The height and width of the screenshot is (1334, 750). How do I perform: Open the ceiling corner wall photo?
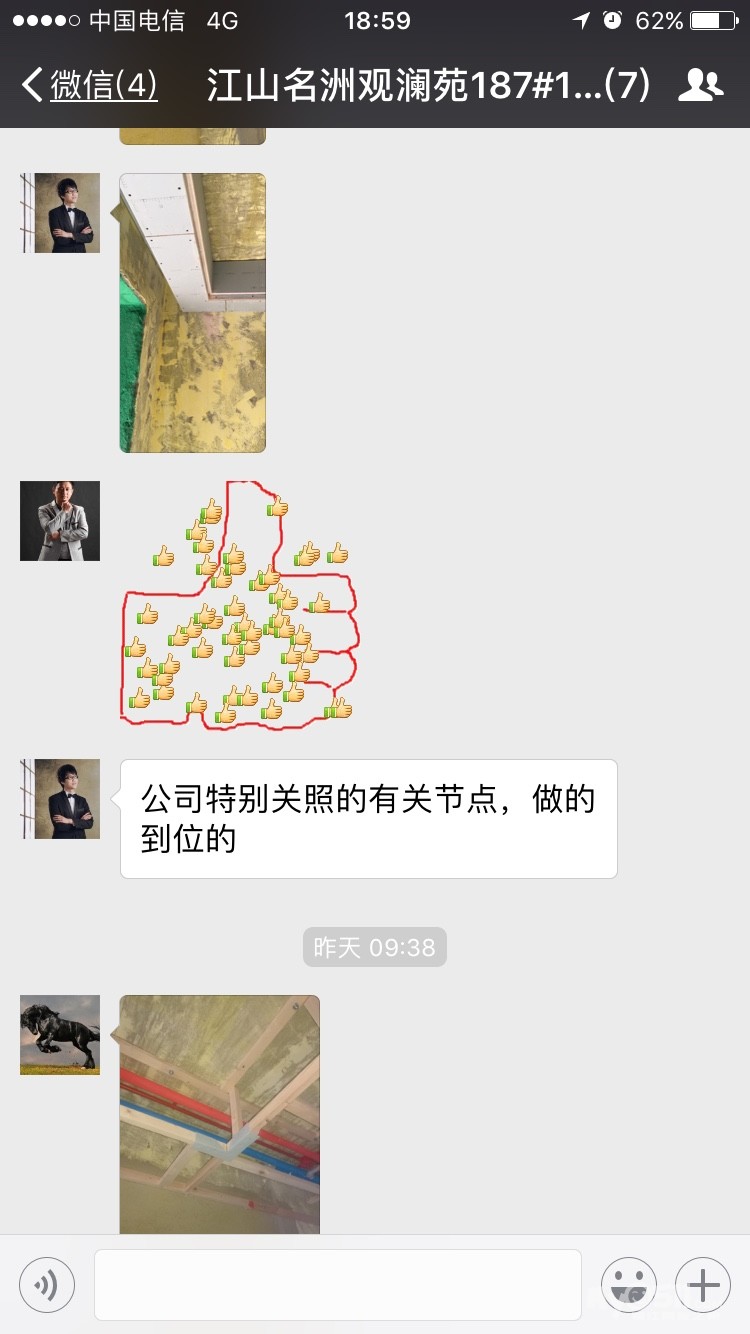click(193, 312)
